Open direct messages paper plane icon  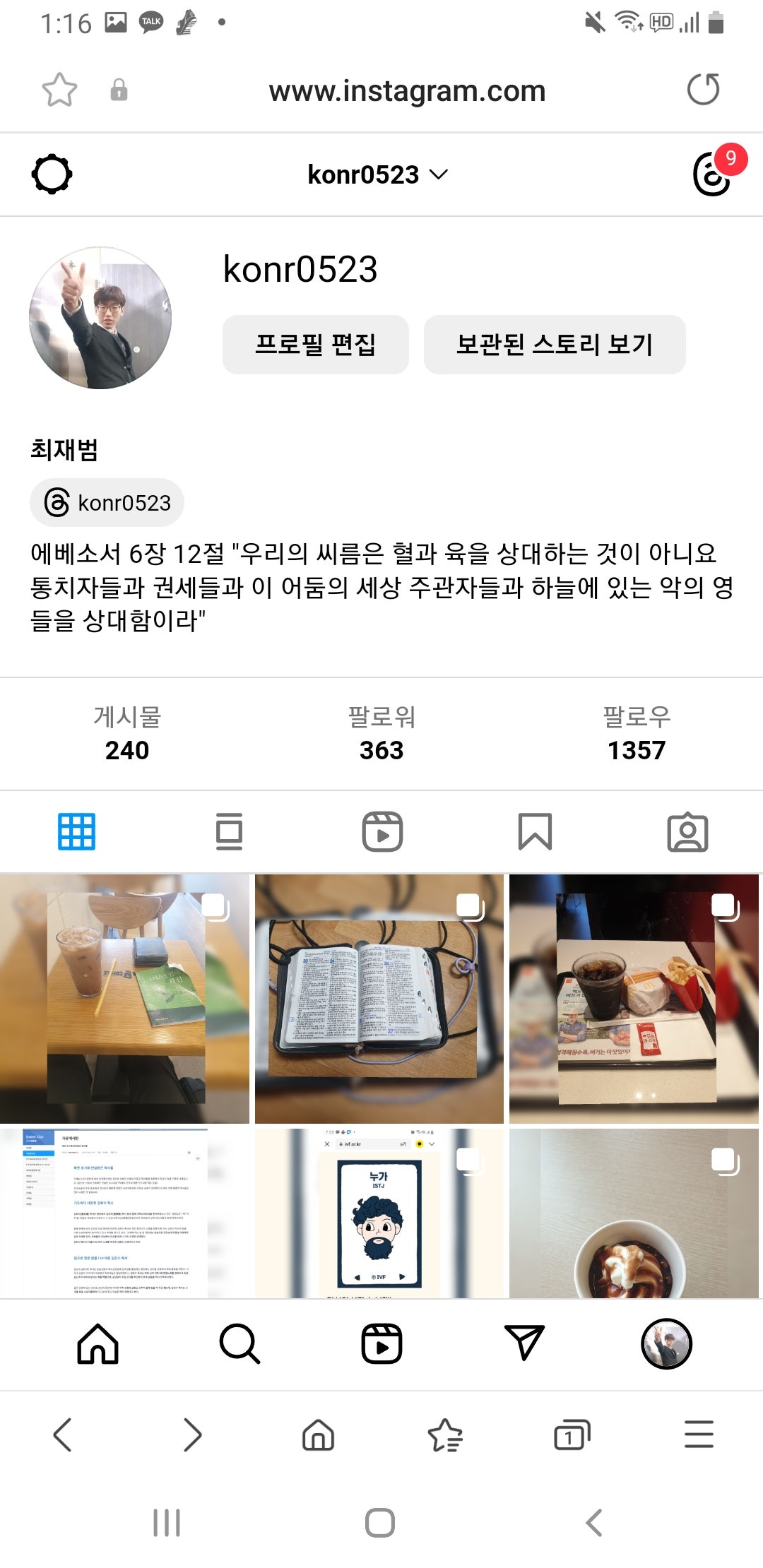coord(524,1343)
